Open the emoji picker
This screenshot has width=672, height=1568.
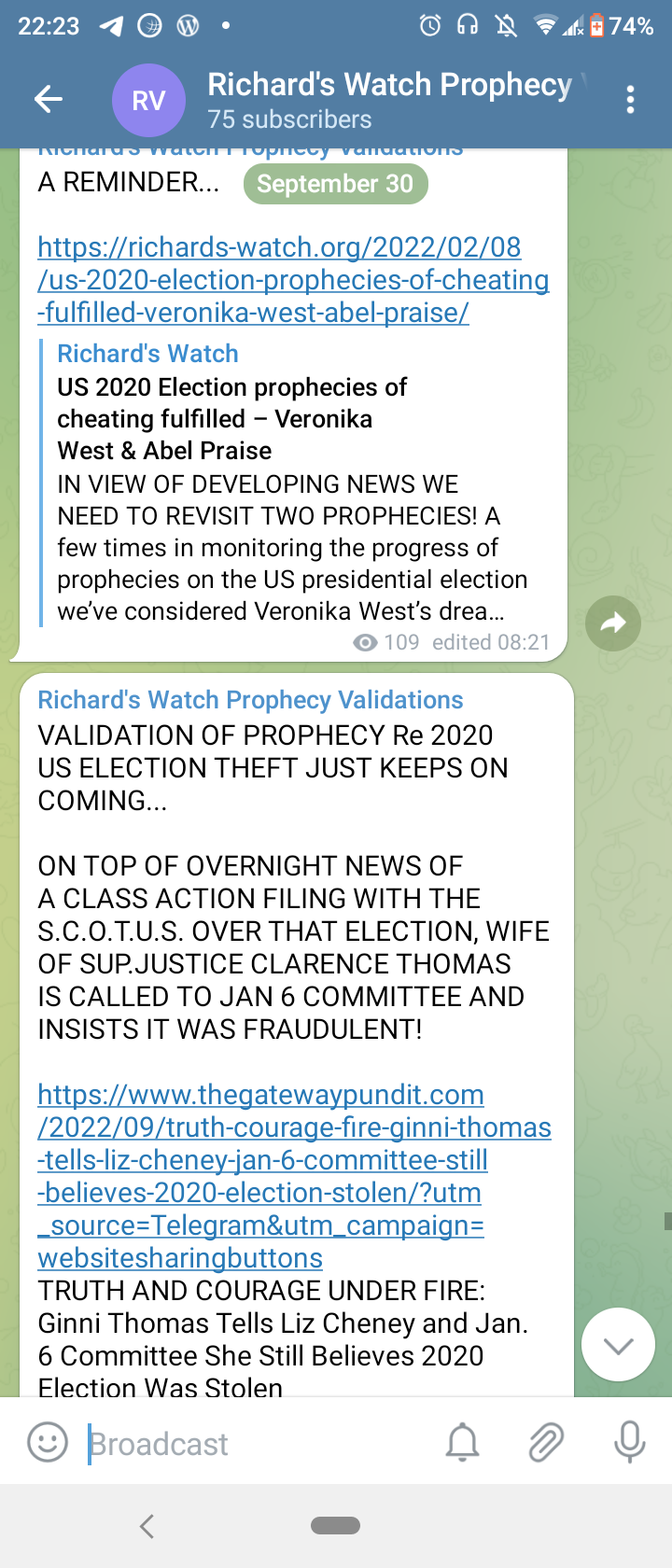tap(48, 1443)
